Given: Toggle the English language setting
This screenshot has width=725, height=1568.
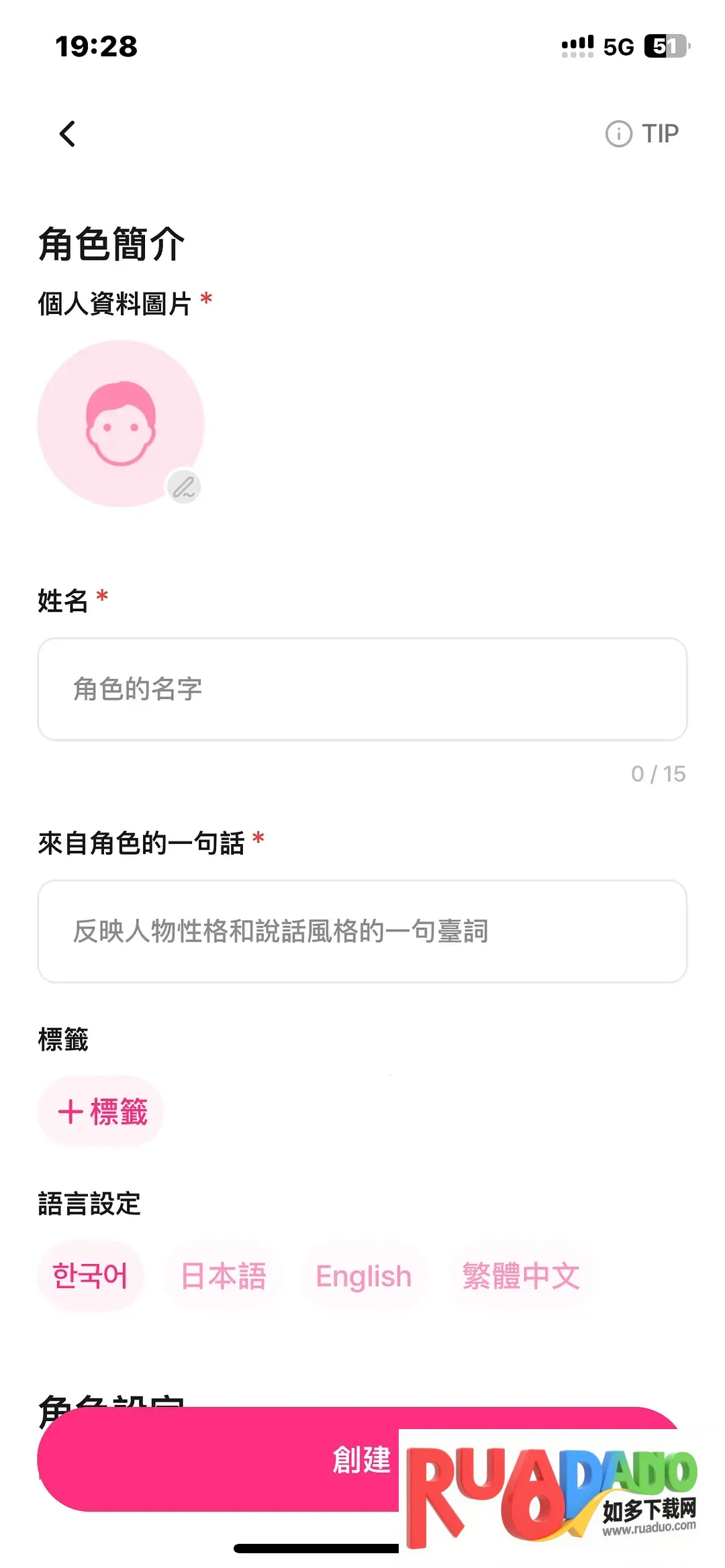Looking at the screenshot, I should [364, 1275].
